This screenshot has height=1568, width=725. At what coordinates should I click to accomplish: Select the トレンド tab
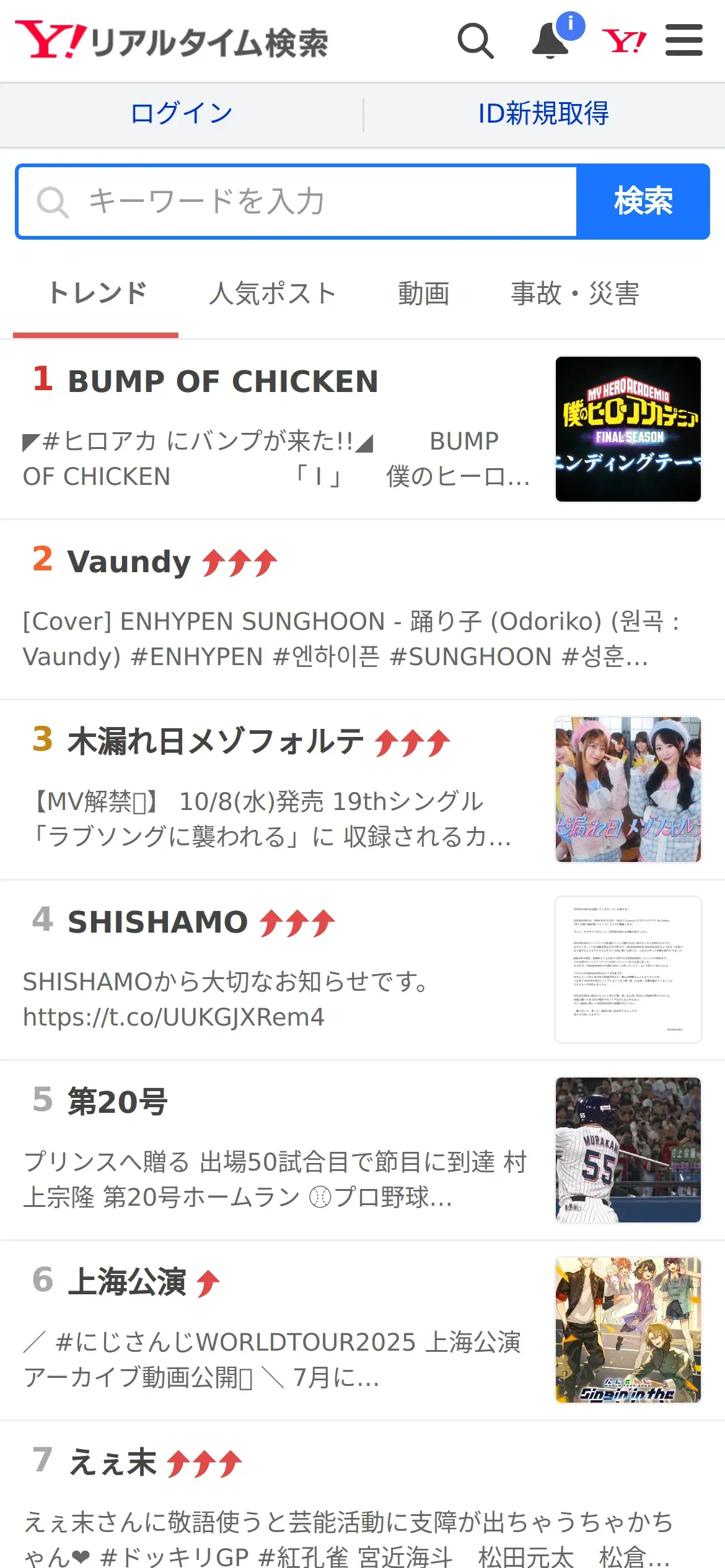pyautogui.click(x=97, y=294)
